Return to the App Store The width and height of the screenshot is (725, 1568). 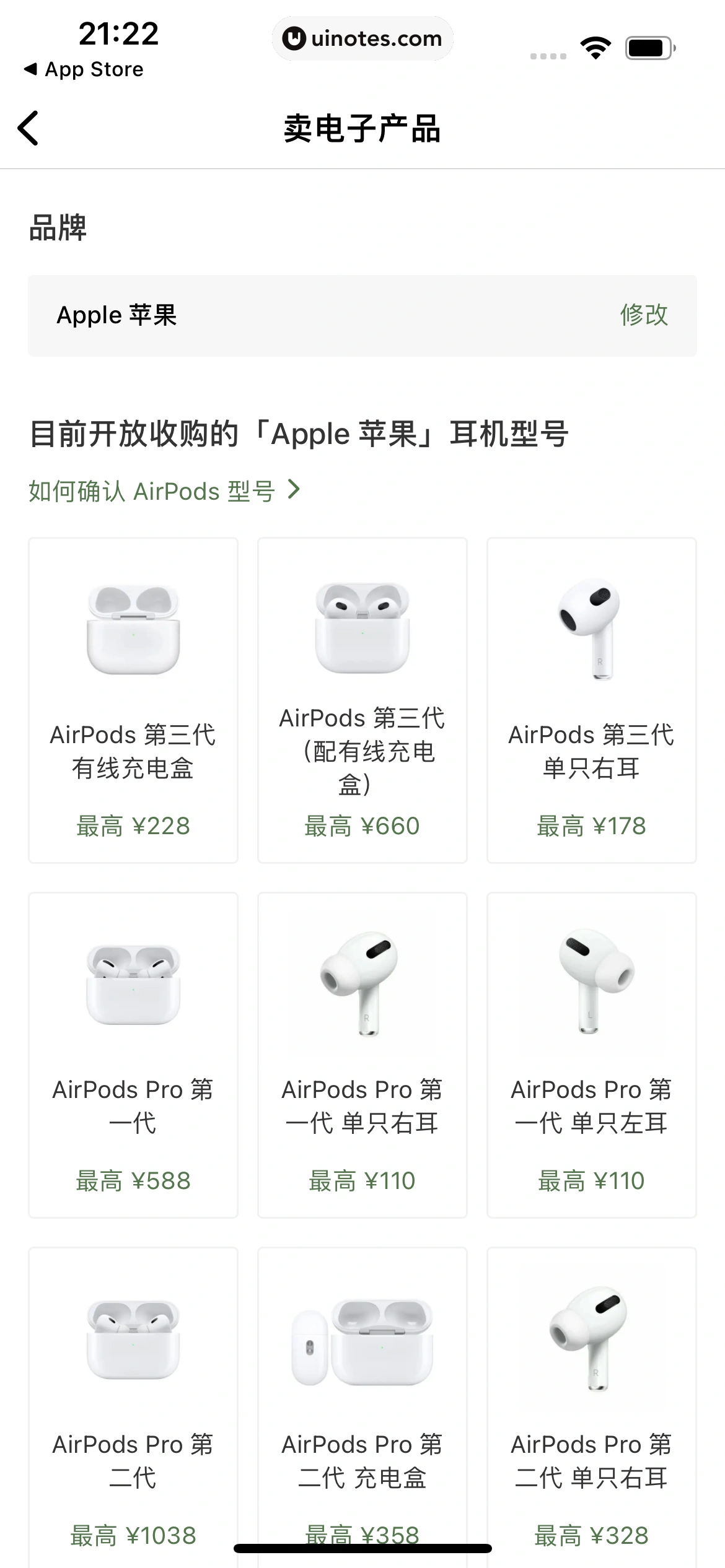[x=84, y=69]
